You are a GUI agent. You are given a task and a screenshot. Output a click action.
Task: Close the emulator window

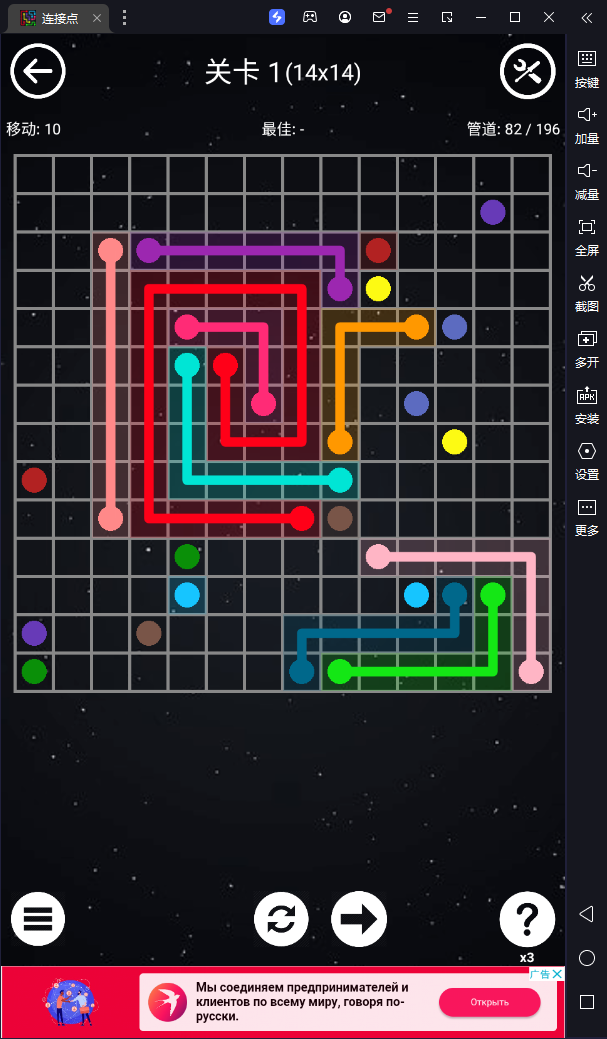click(x=549, y=17)
